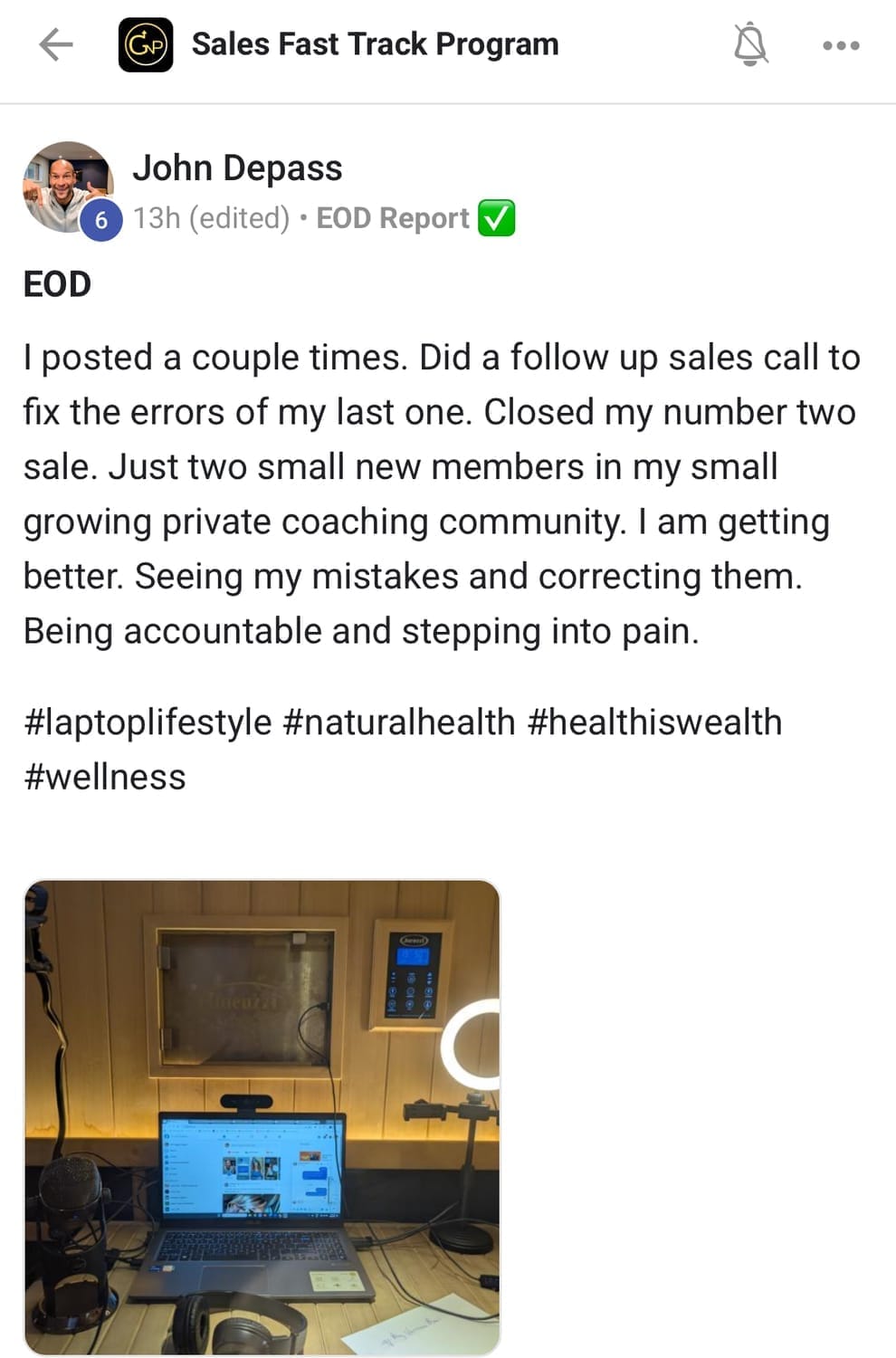Tap the #laptoplifestyle hashtag
The image size is (896, 1358).
tap(148, 722)
